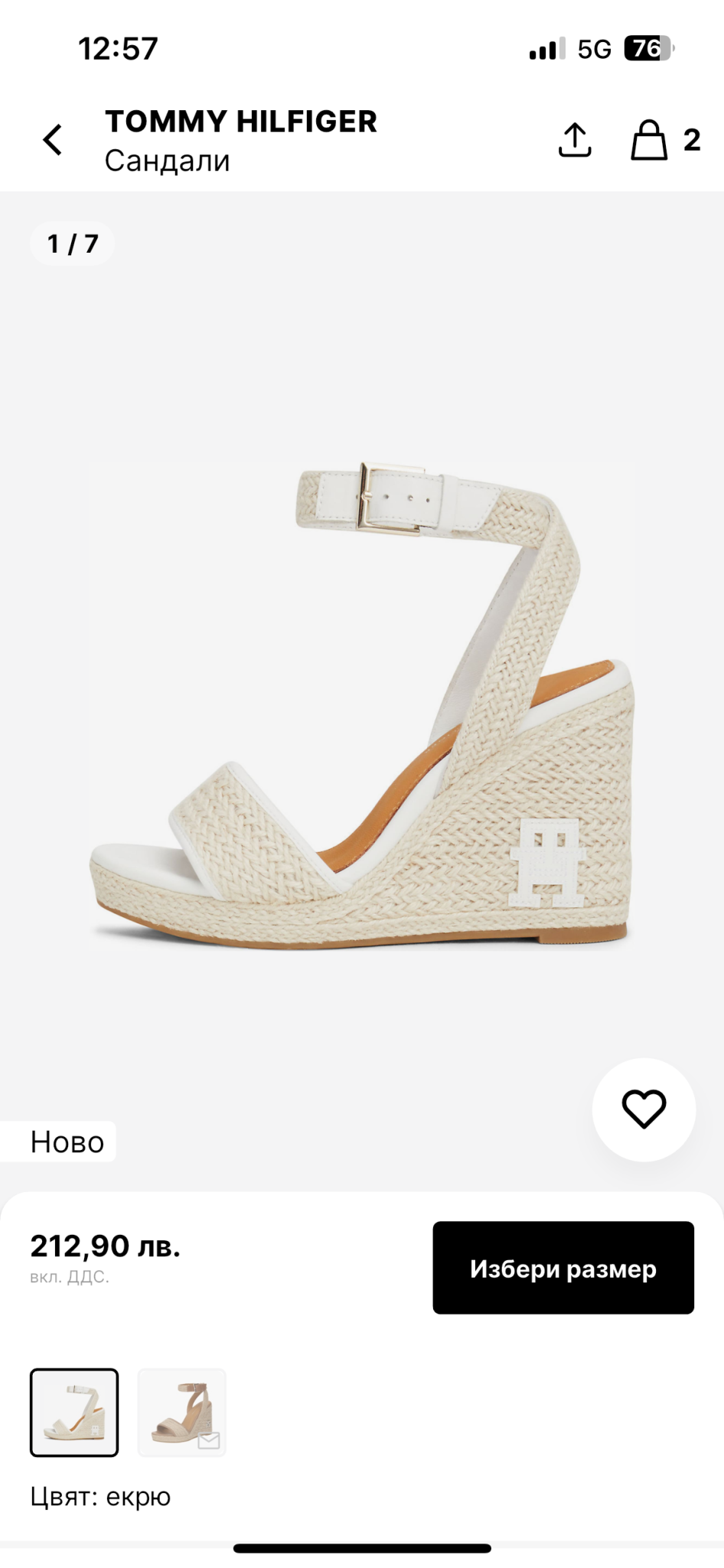This screenshot has height=1568, width=724.
Task: Open the main sandal product photo
Action: (361, 704)
